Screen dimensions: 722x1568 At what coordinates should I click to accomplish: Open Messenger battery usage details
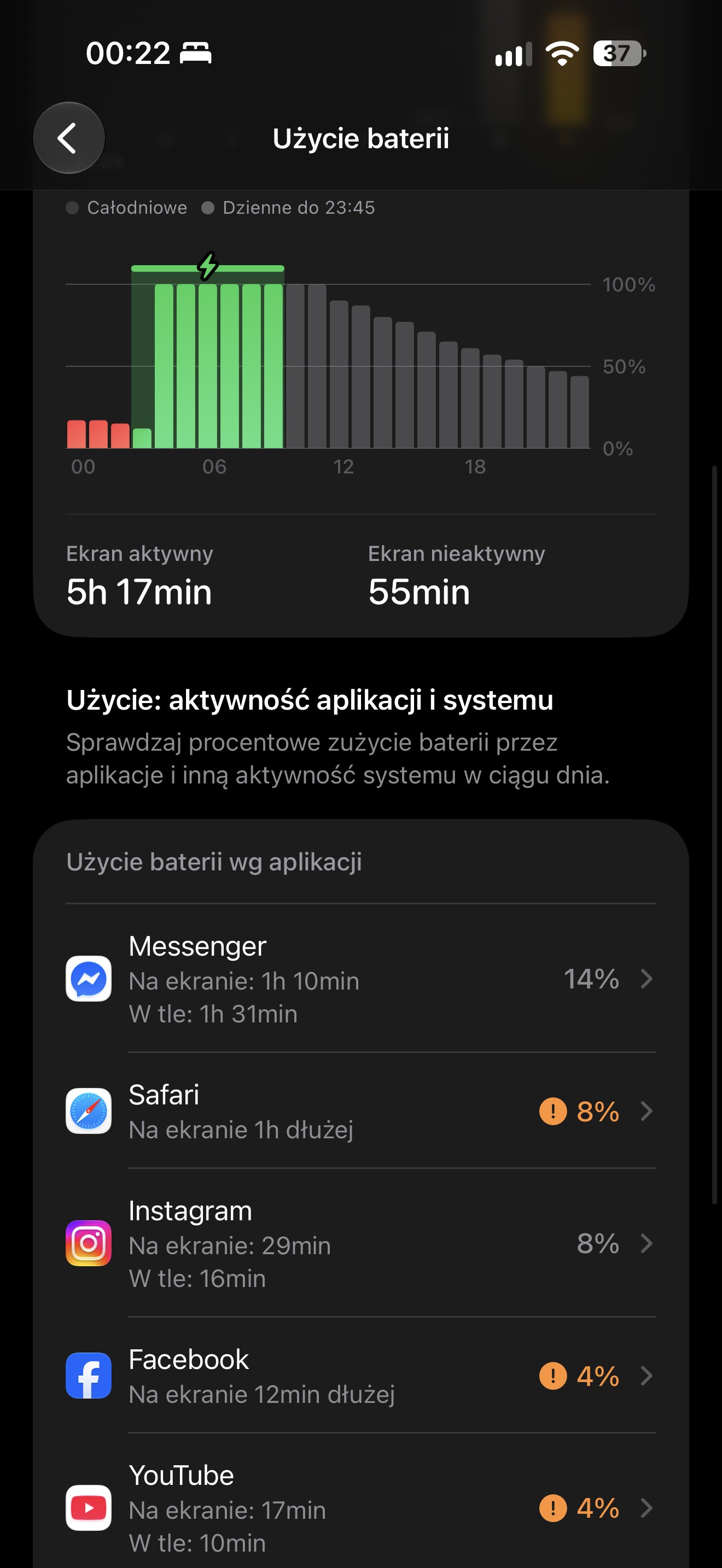click(360, 979)
